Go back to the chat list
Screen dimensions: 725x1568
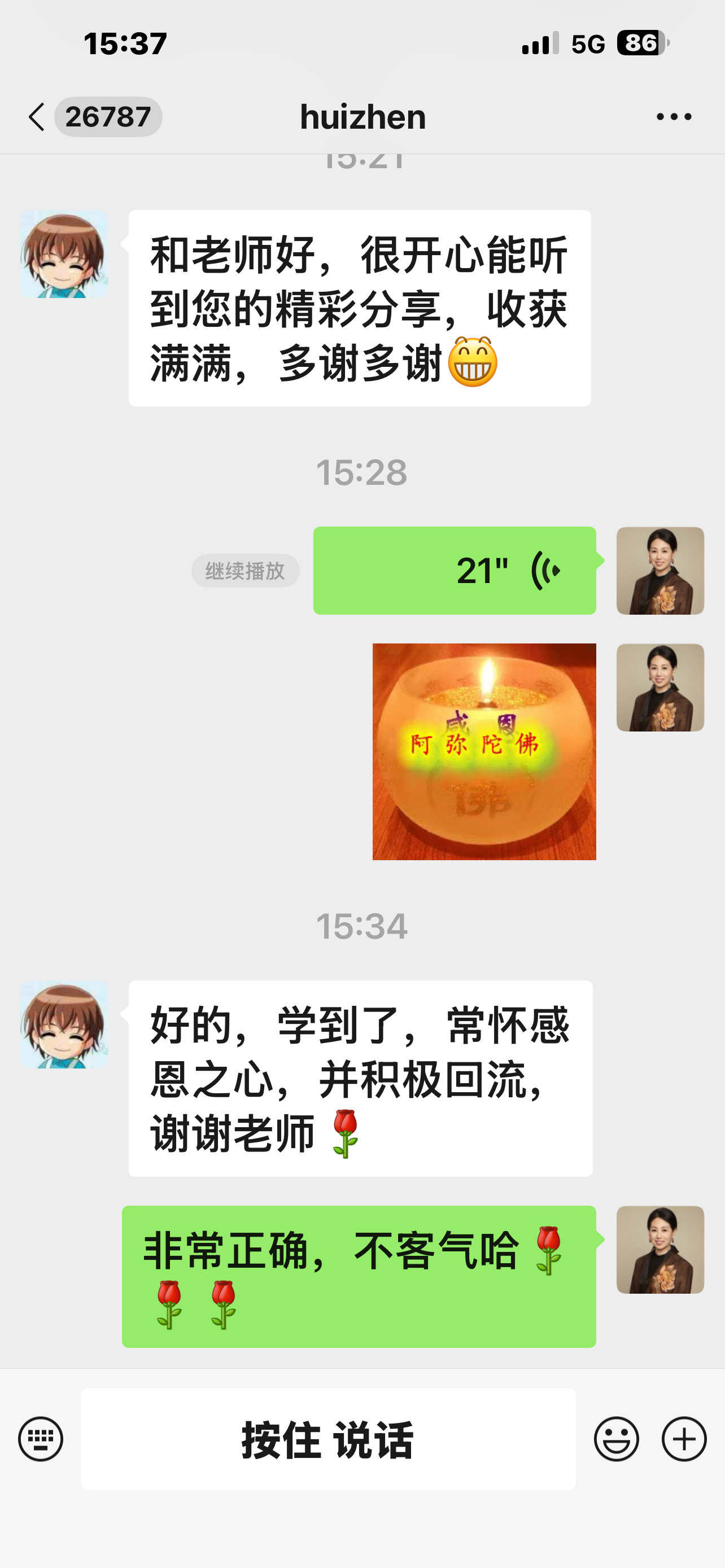pyautogui.click(x=38, y=116)
